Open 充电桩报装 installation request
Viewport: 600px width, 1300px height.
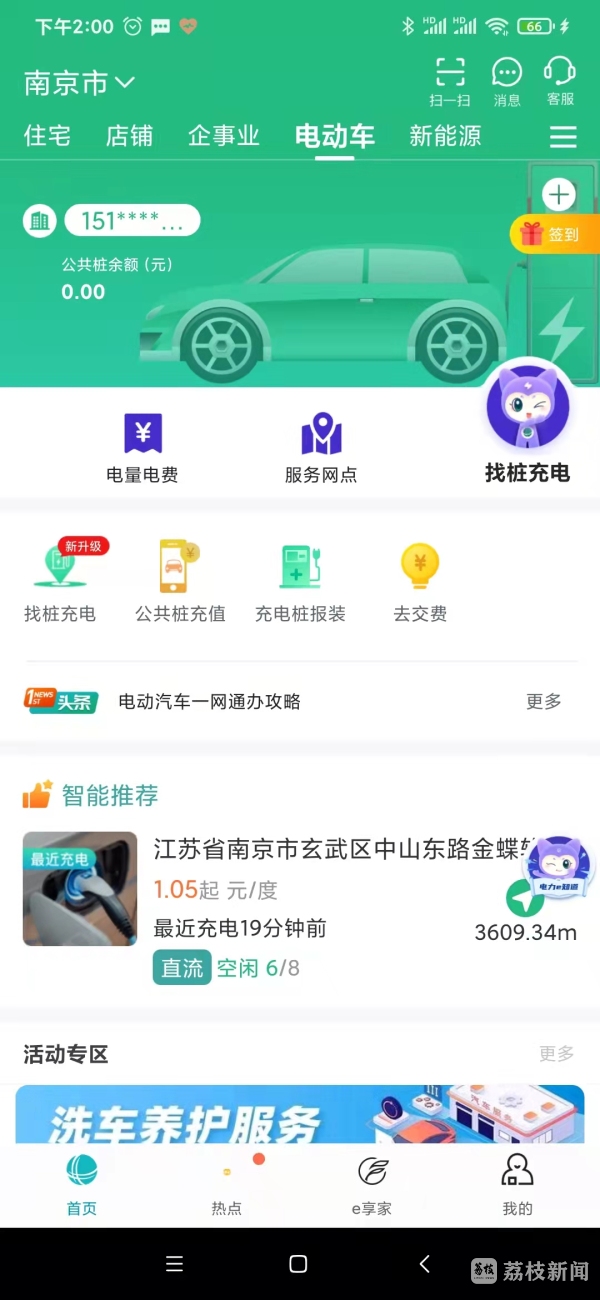pyautogui.click(x=300, y=581)
